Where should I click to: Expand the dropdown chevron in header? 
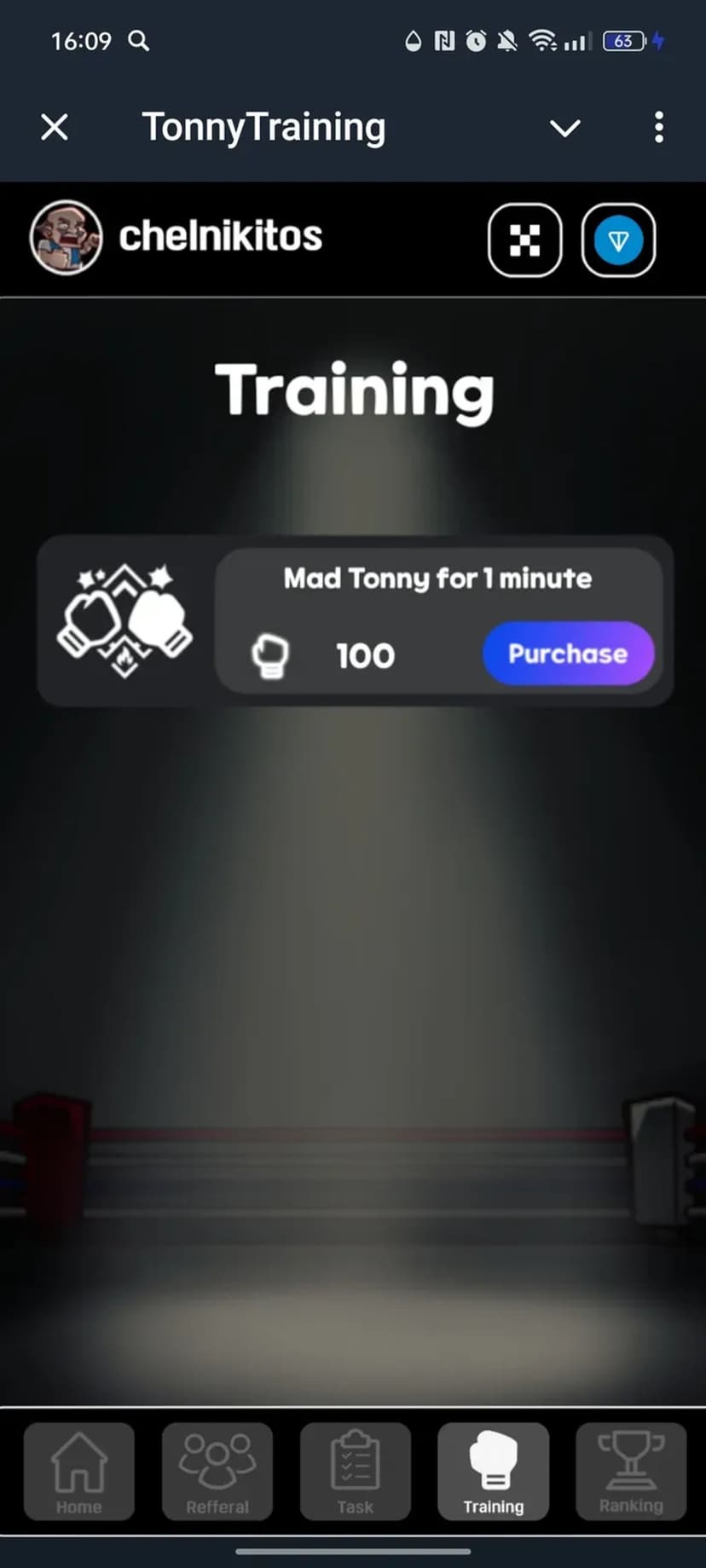[564, 128]
